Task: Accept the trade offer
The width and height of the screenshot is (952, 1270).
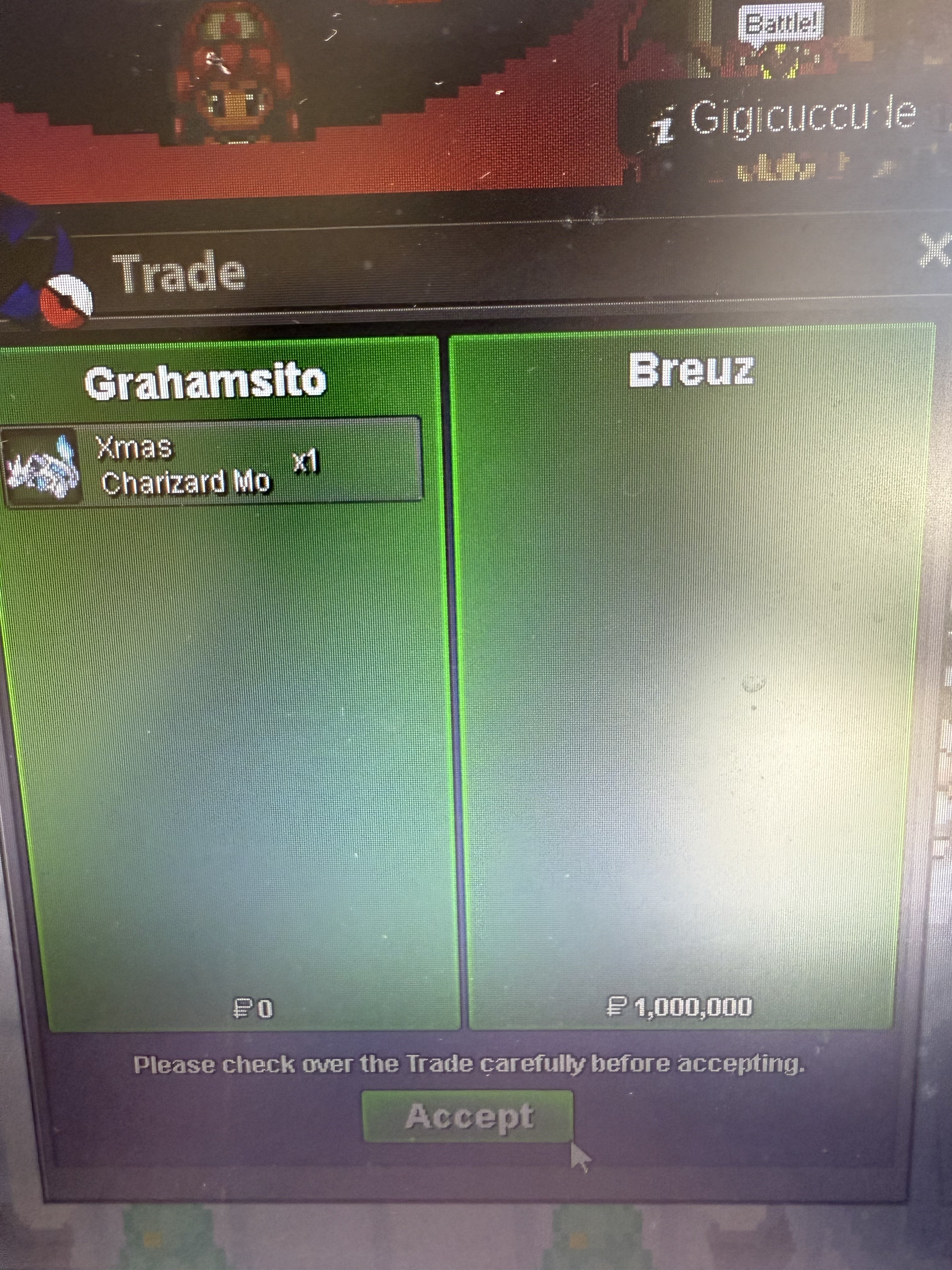Action: (x=468, y=1117)
